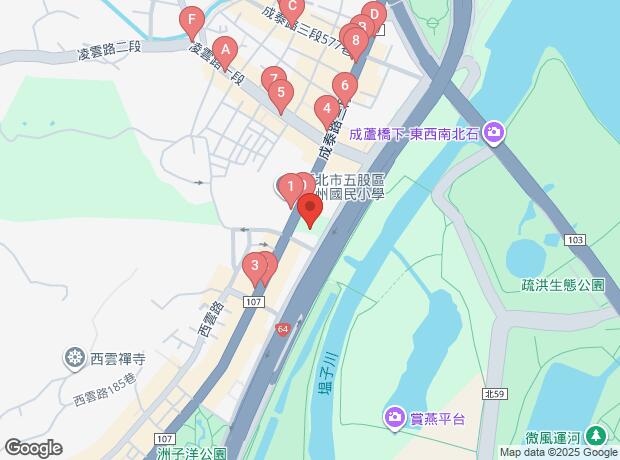The height and width of the screenshot is (460, 620).
Task: Open the marker numbered 5
Action: 281,96
